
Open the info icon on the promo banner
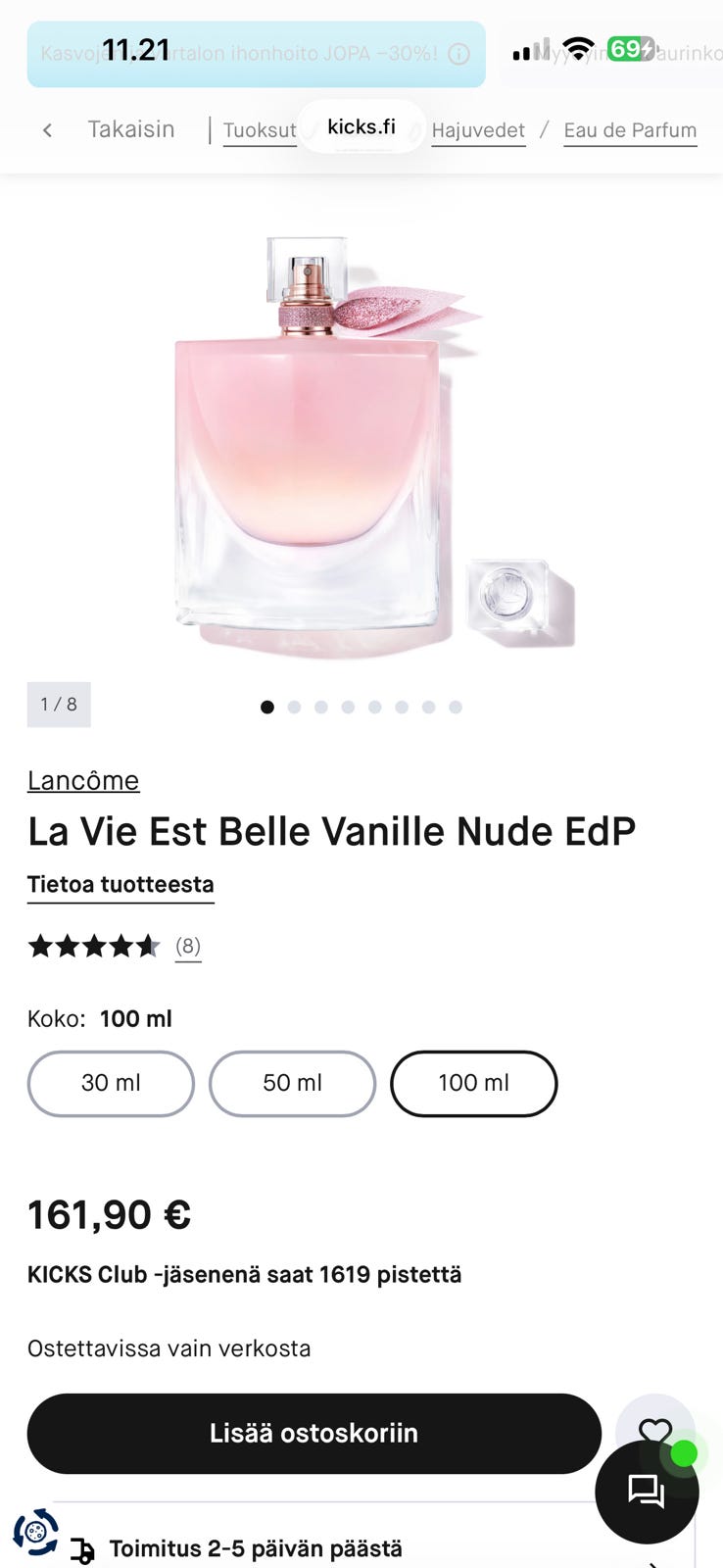458,54
